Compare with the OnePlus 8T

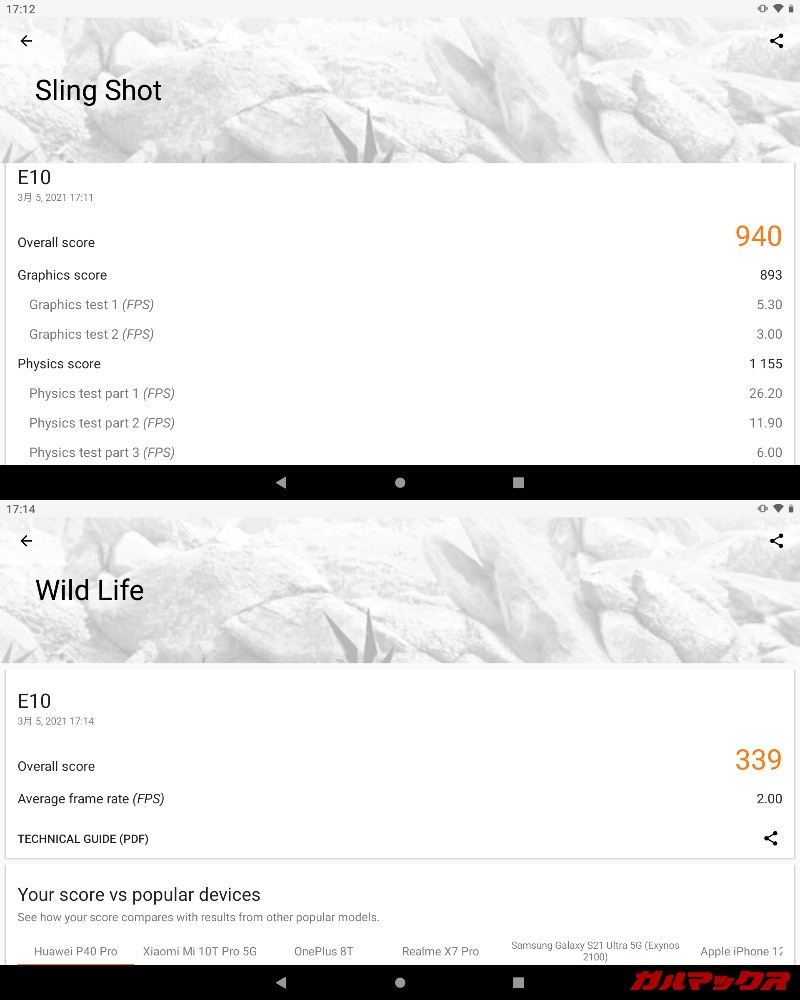323,951
